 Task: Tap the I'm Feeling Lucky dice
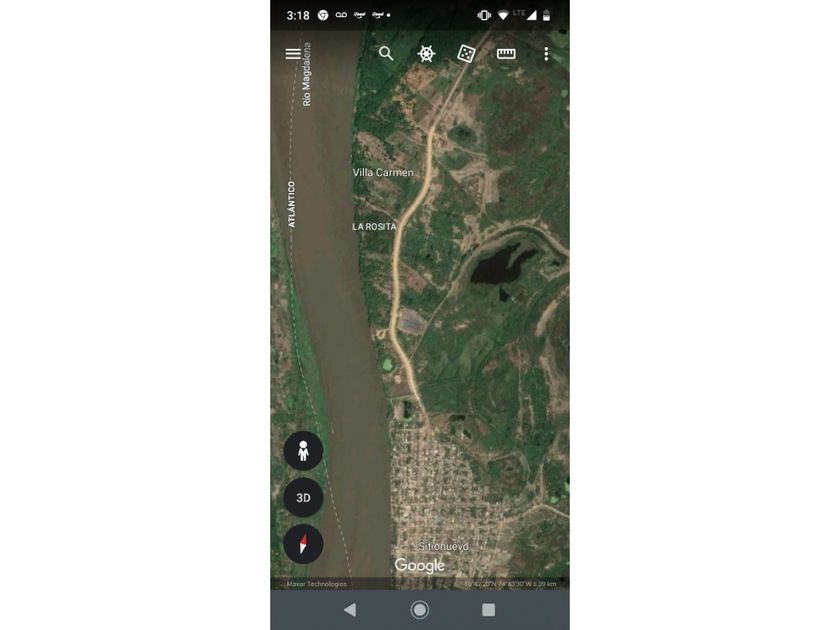click(466, 54)
